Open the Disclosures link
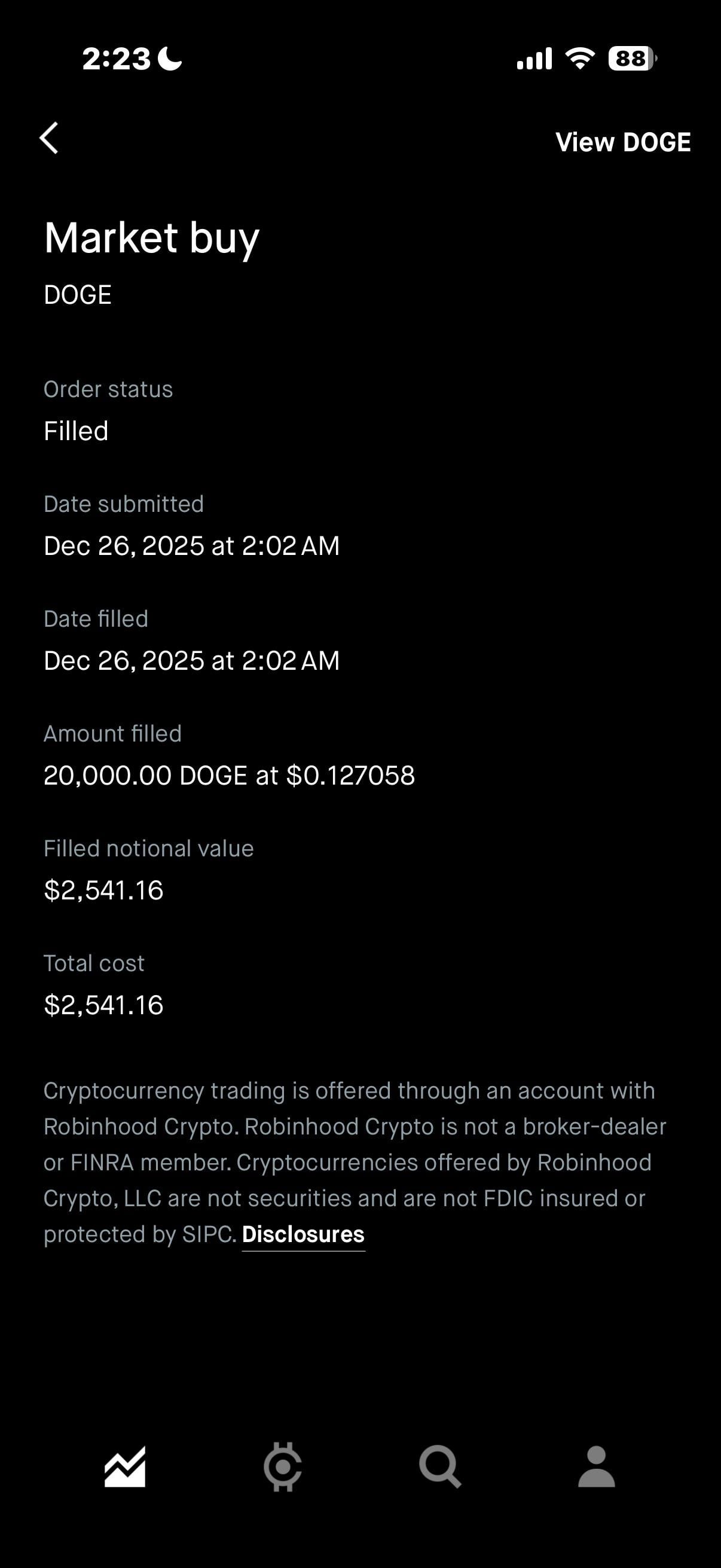721x1568 pixels. (x=303, y=1234)
